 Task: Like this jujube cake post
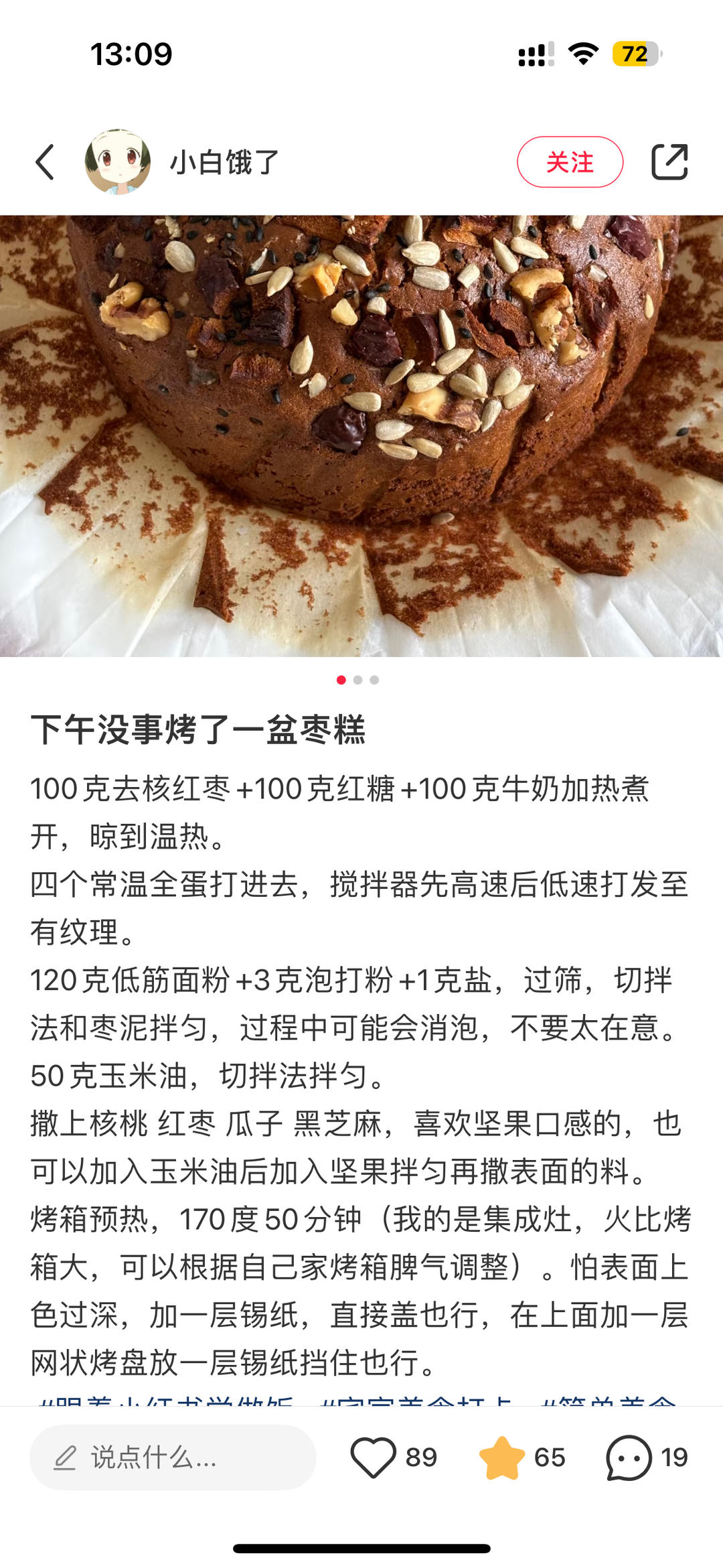tap(374, 1457)
